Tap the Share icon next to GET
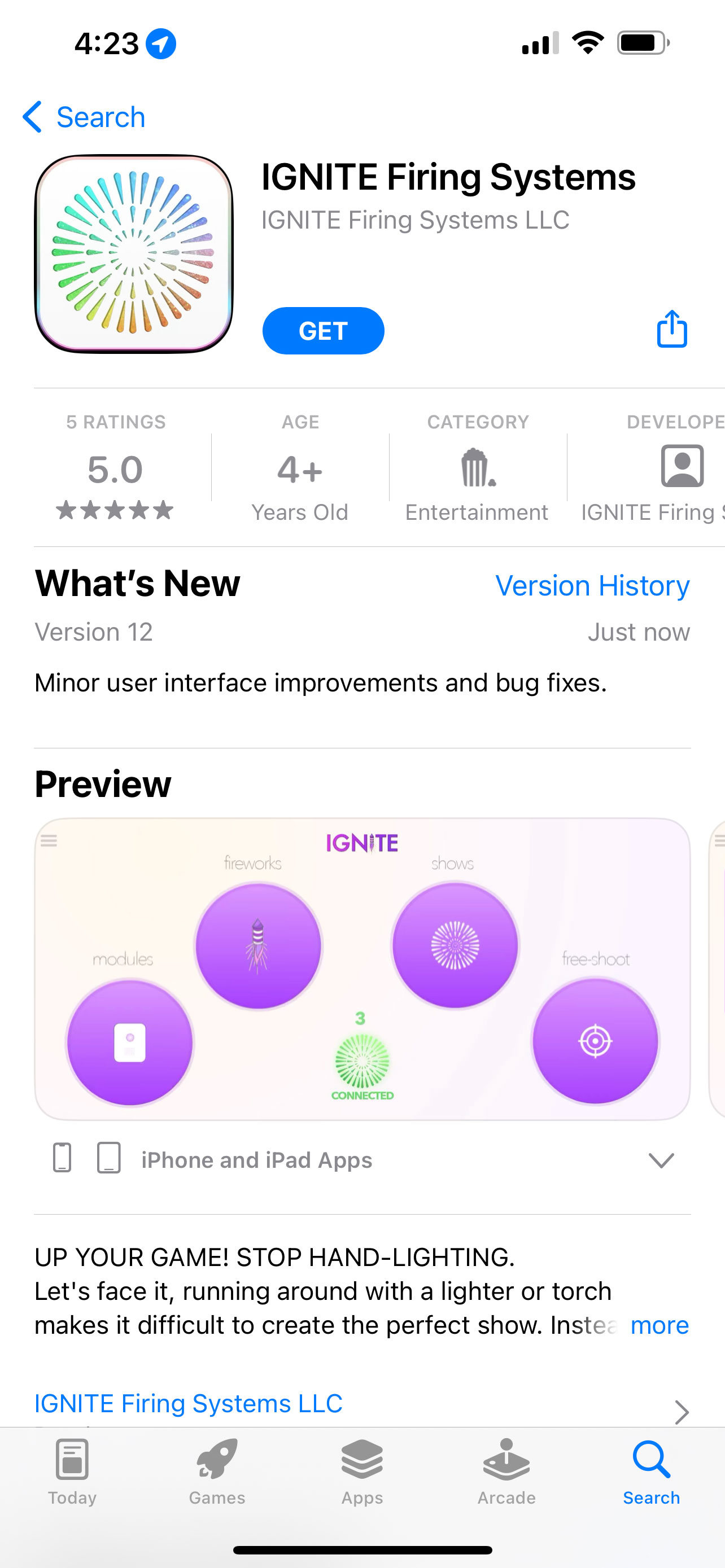The width and height of the screenshot is (725, 1568). 671,329
